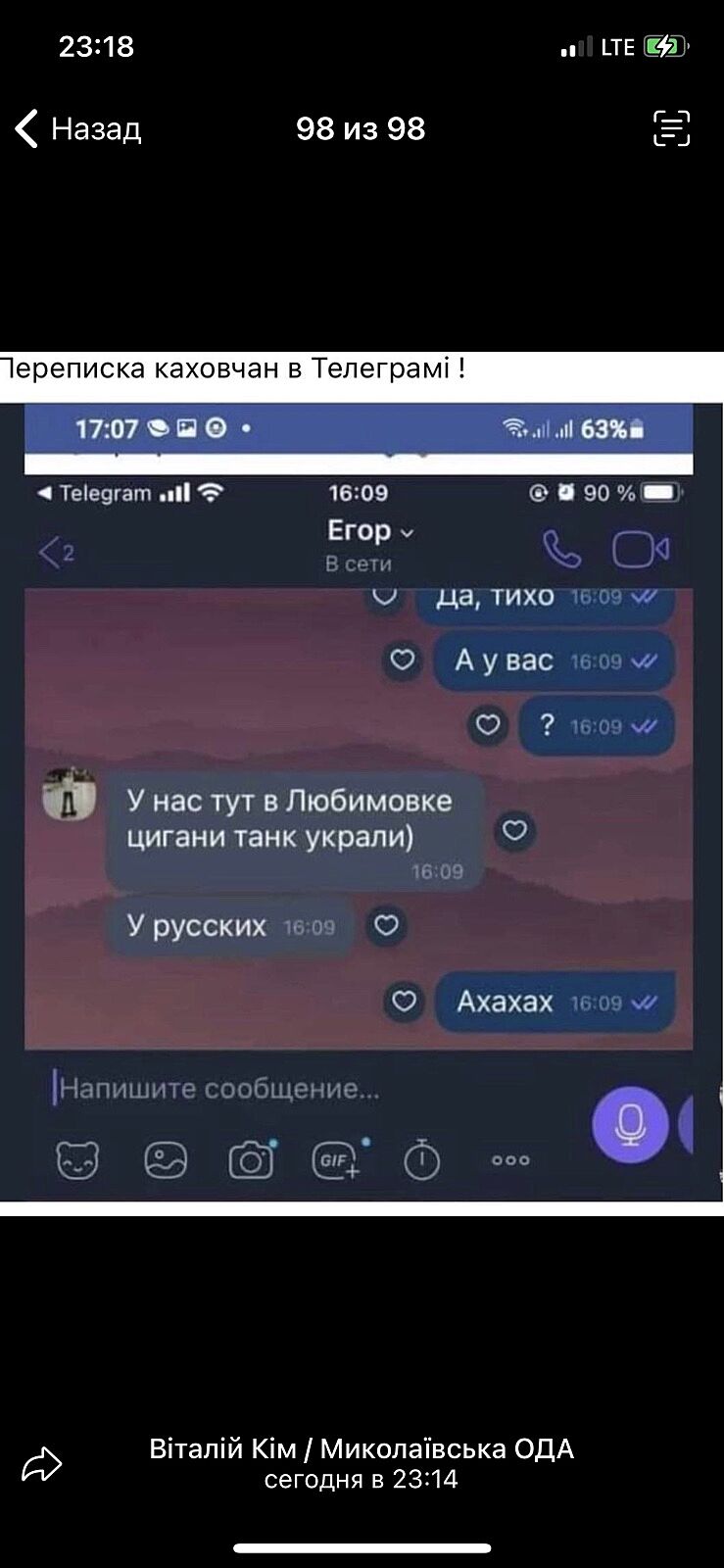This screenshot has height=1568, width=724.
Task: Go back with the Назад button
Action: point(78,128)
